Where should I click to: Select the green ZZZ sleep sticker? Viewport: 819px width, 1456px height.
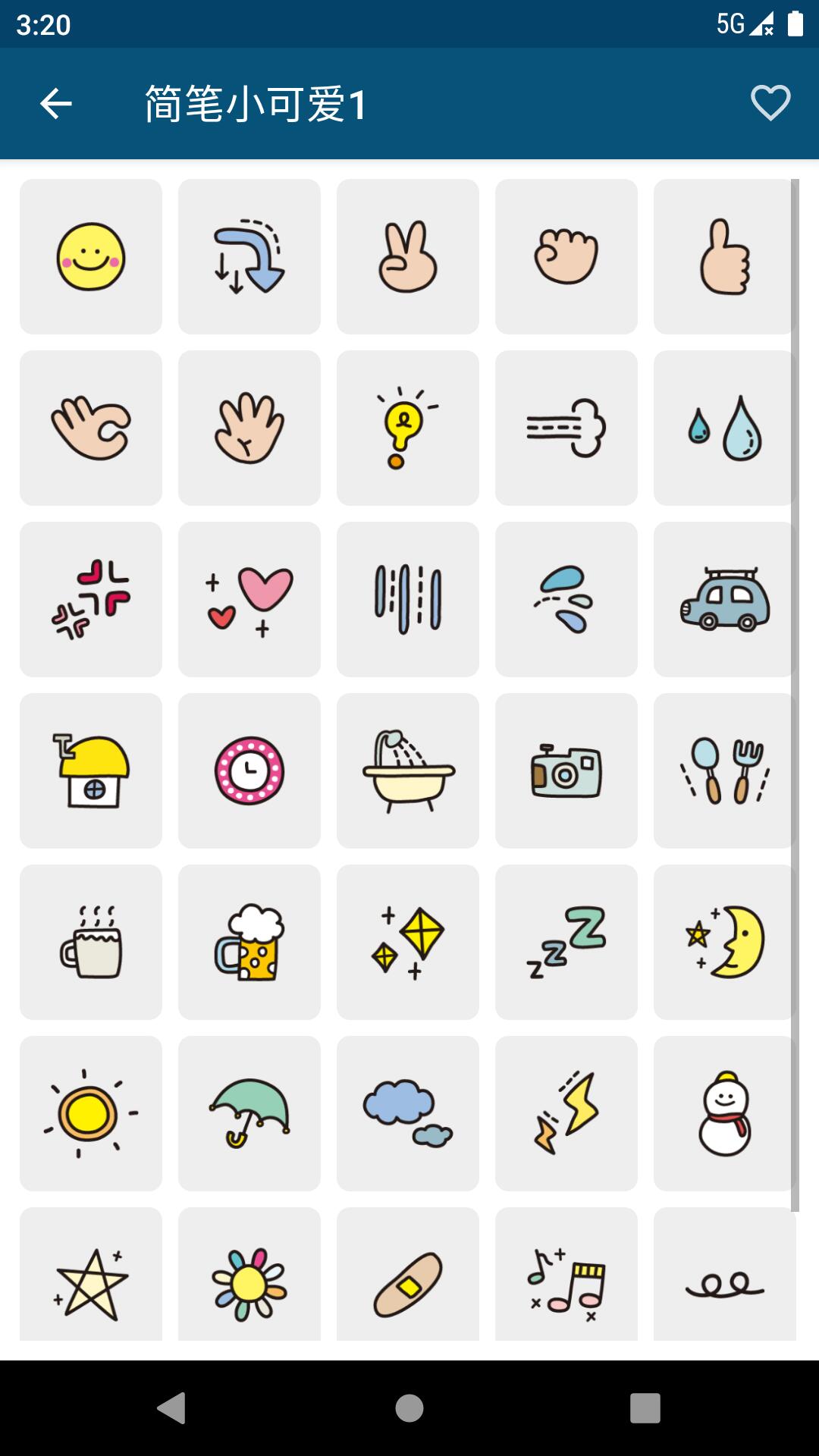tap(566, 942)
